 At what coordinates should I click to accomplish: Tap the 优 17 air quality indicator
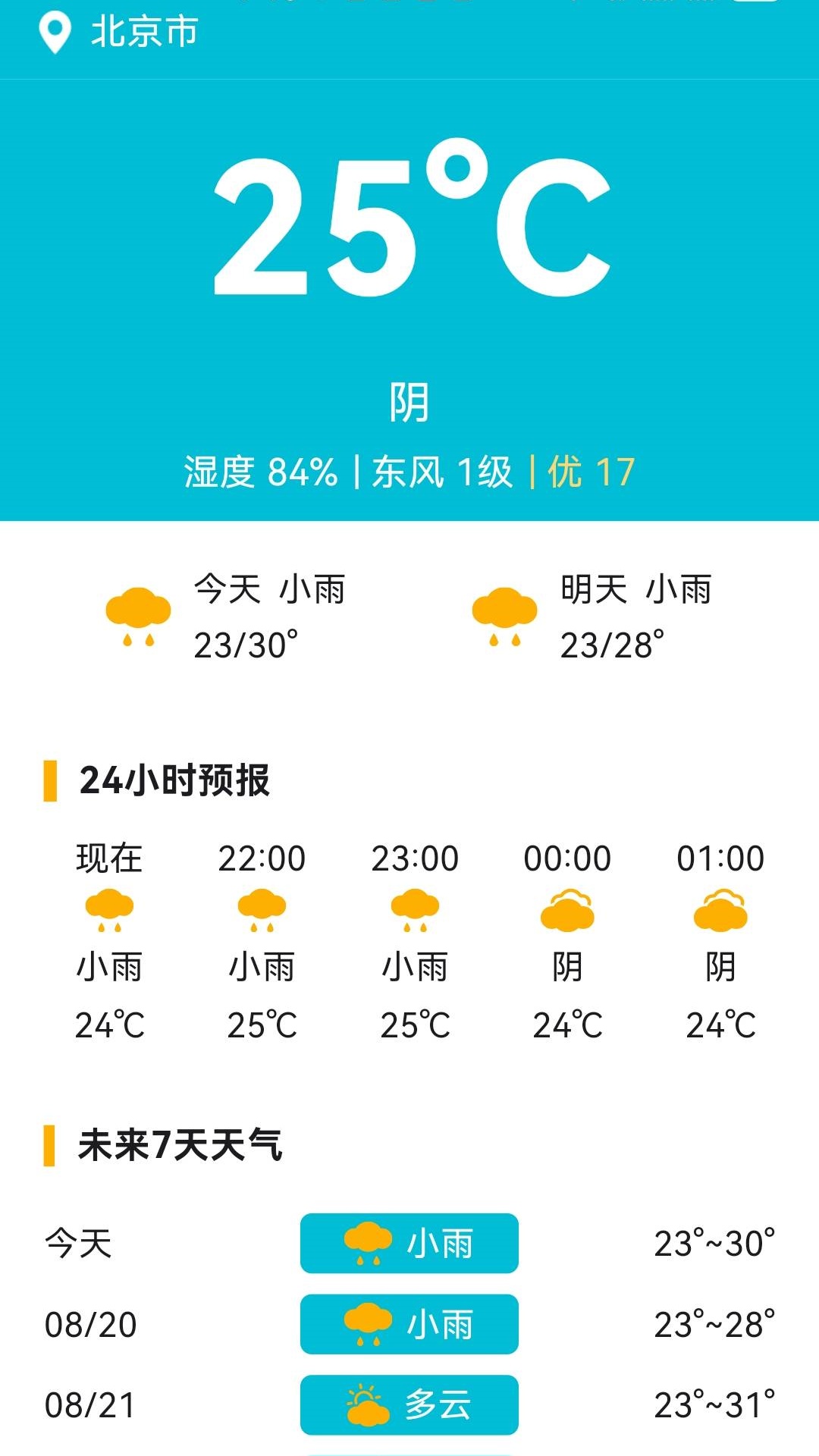(x=590, y=472)
